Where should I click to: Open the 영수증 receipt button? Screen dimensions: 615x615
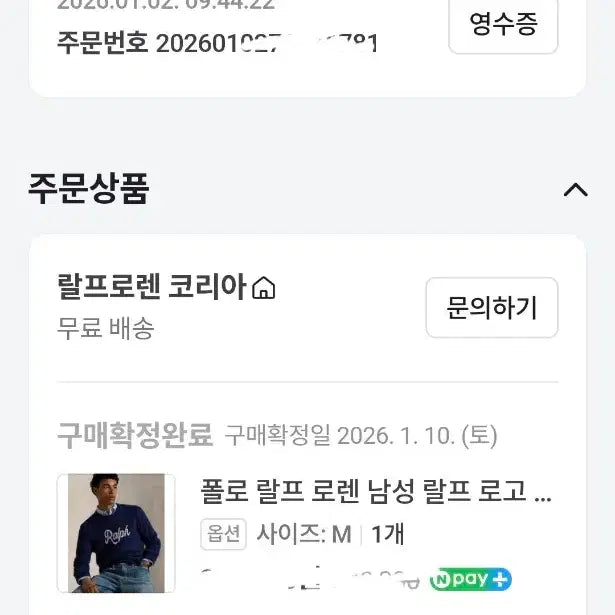502,24
